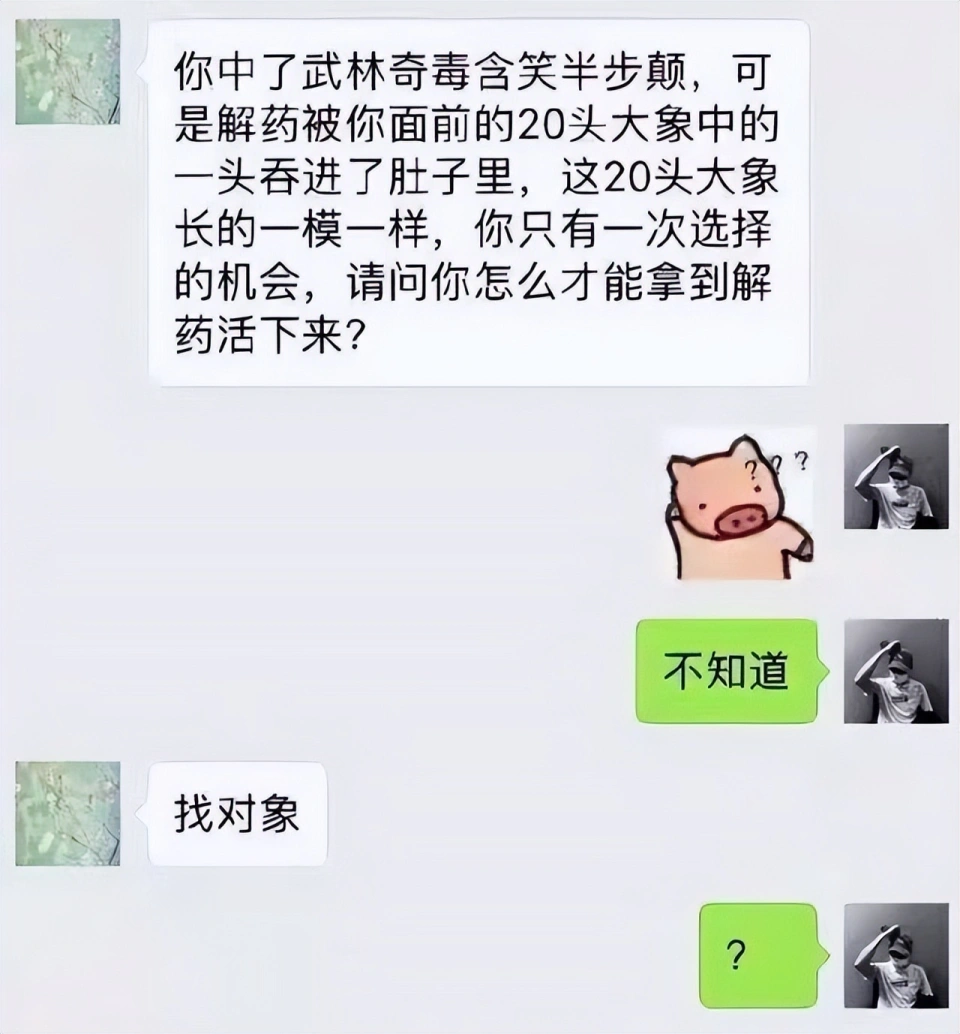960x1034 pixels.
Task: Tap the avatar beside the question mark message
Action: click(895, 955)
